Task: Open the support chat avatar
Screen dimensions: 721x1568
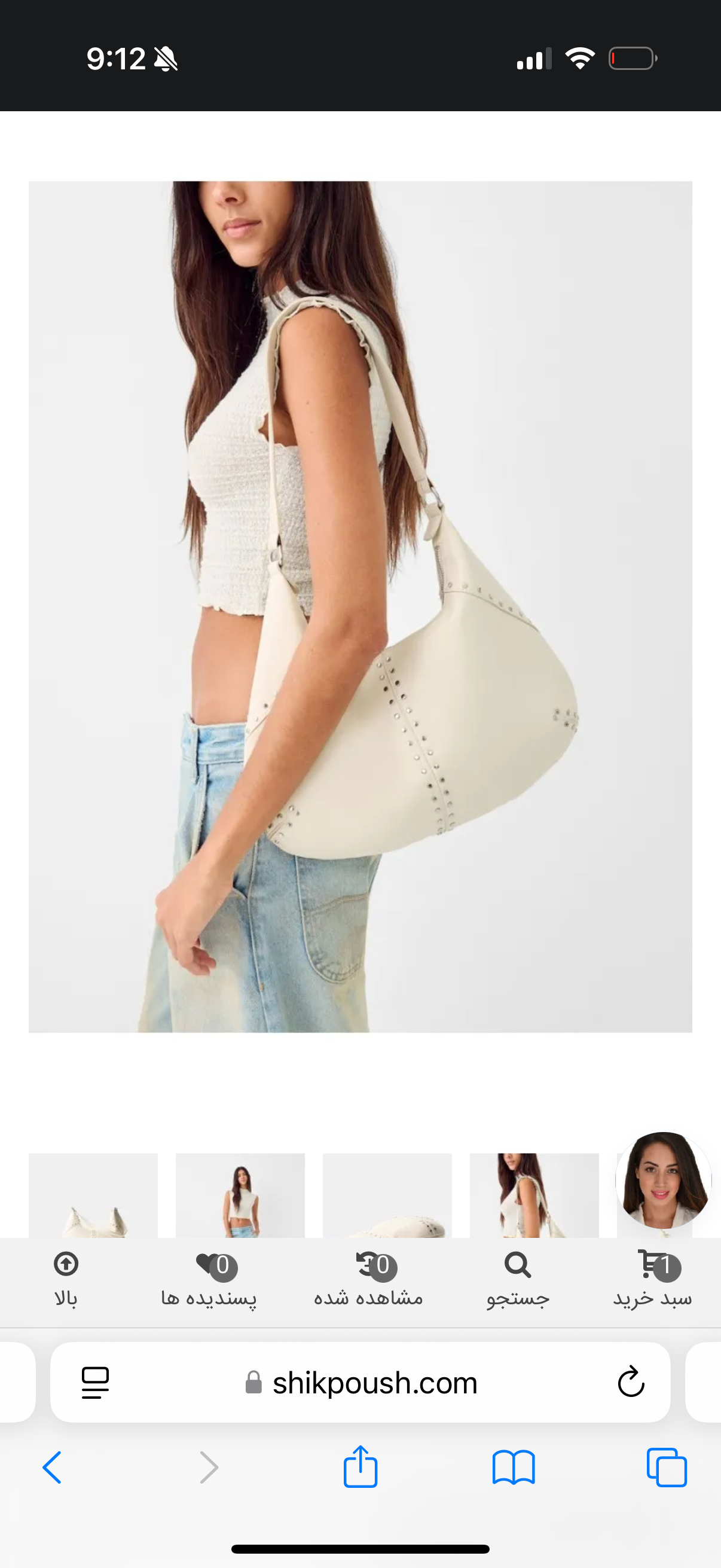Action: click(x=663, y=1180)
